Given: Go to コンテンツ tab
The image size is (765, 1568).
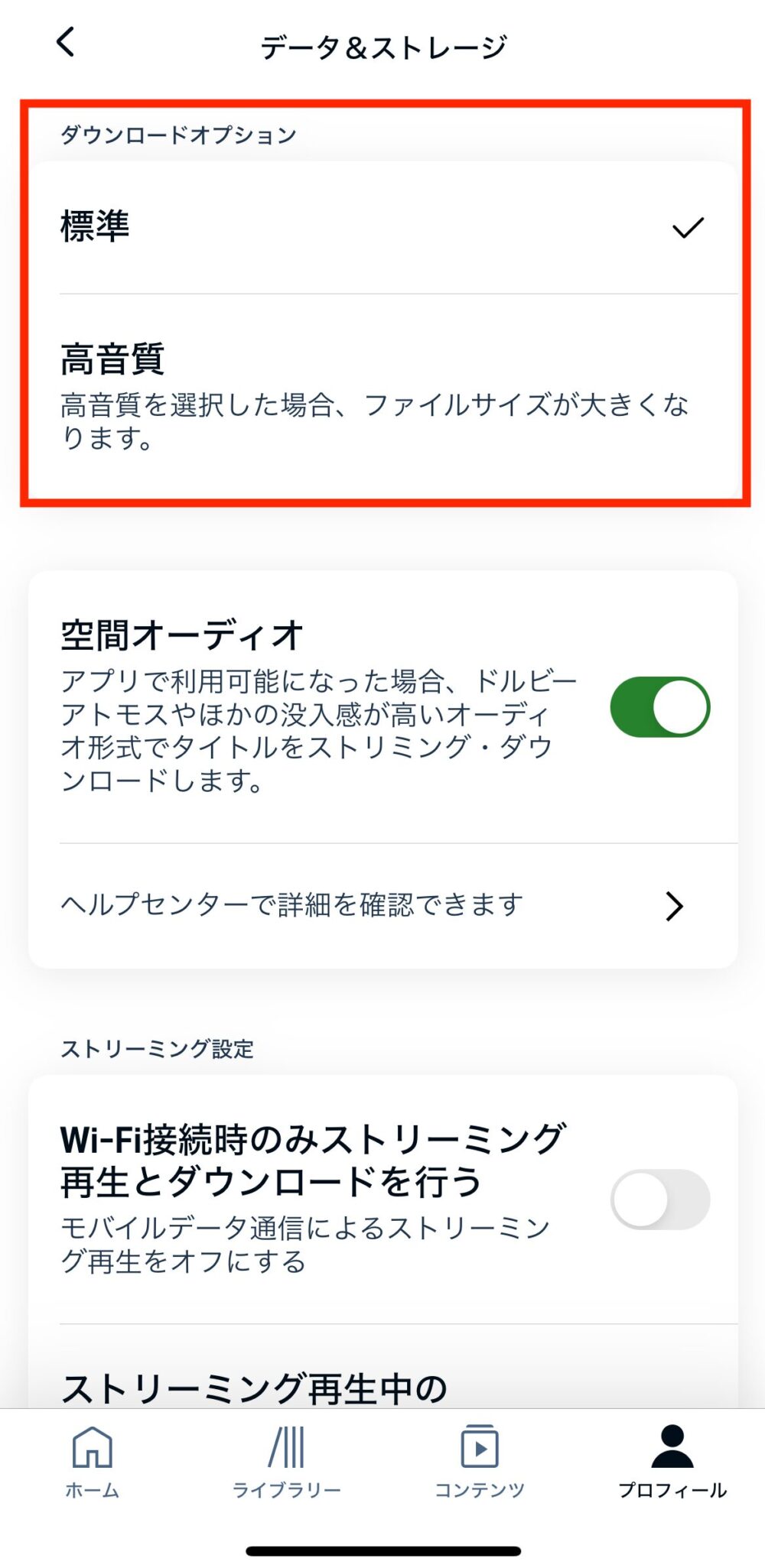Looking at the screenshot, I should click(x=480, y=1462).
